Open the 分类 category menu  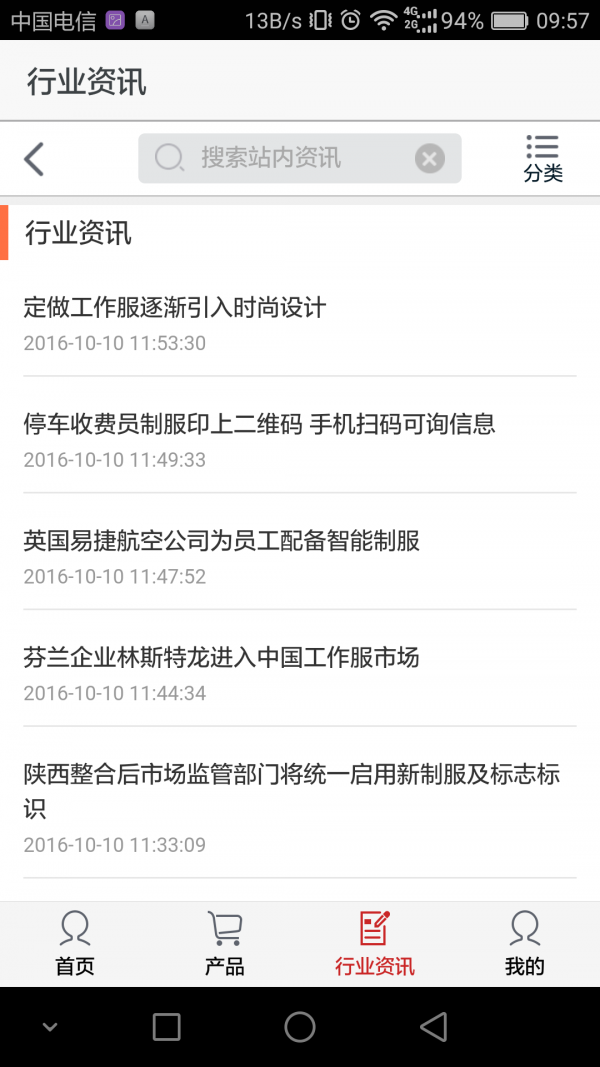point(542,159)
